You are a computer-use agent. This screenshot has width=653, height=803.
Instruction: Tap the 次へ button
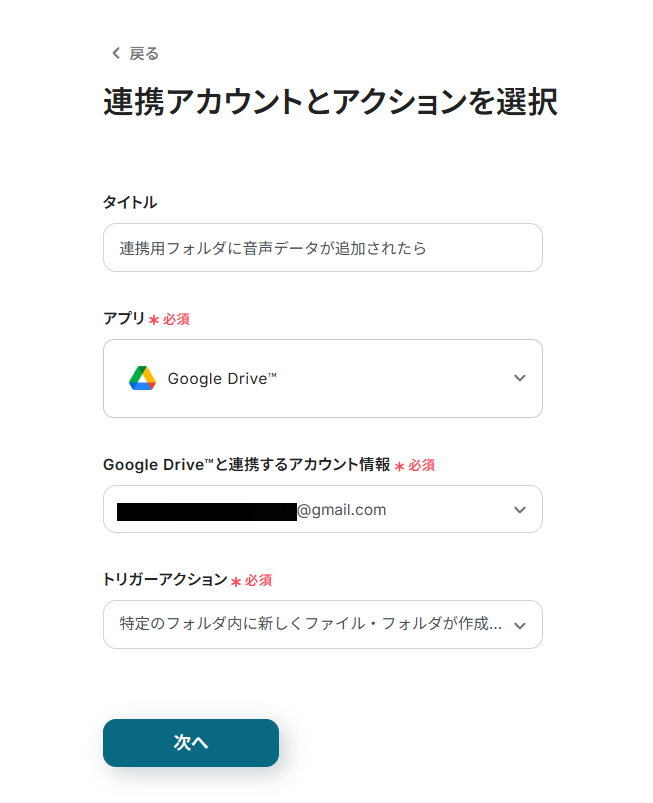tap(190, 743)
